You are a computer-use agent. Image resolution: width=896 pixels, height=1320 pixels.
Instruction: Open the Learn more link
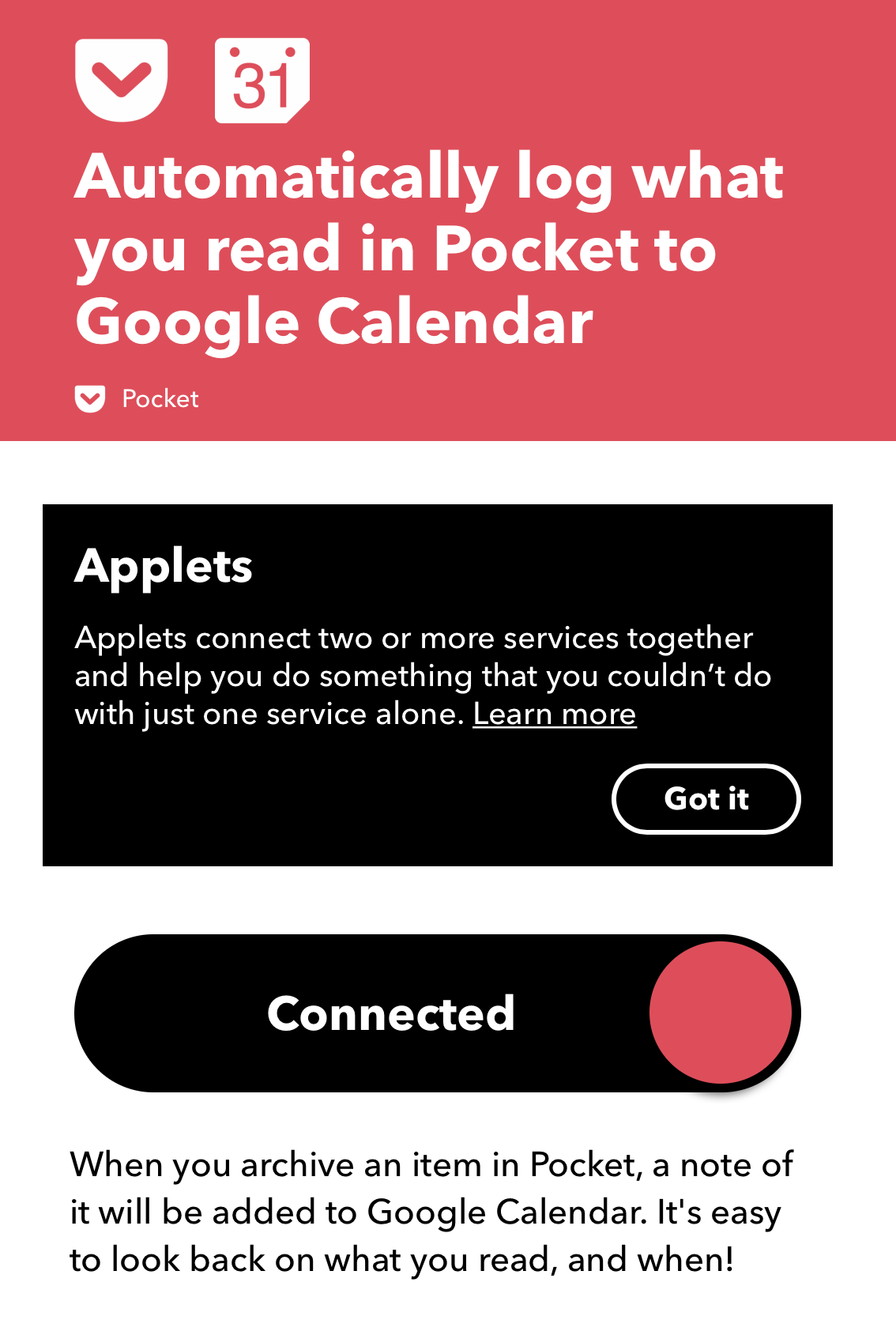click(x=554, y=715)
